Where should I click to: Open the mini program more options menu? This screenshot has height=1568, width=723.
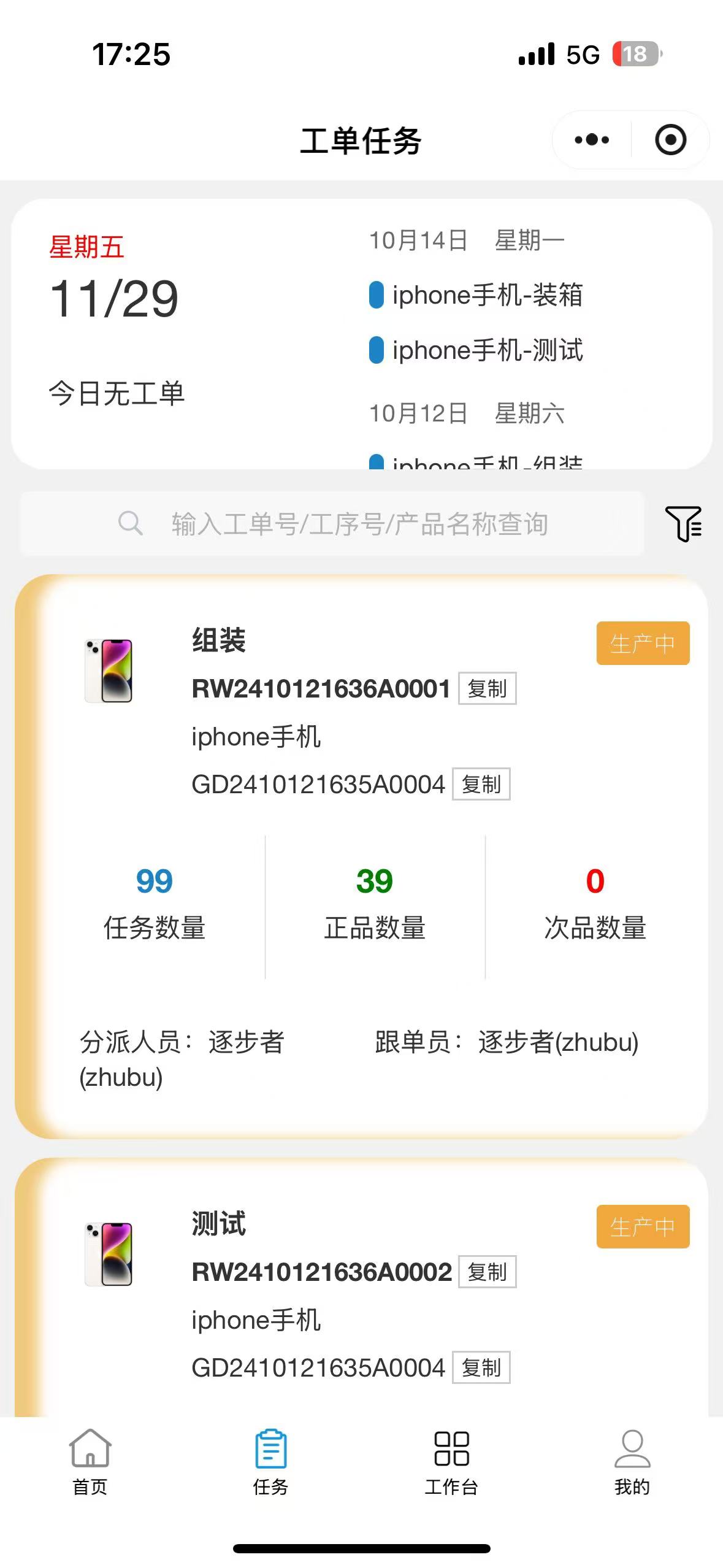click(x=592, y=140)
